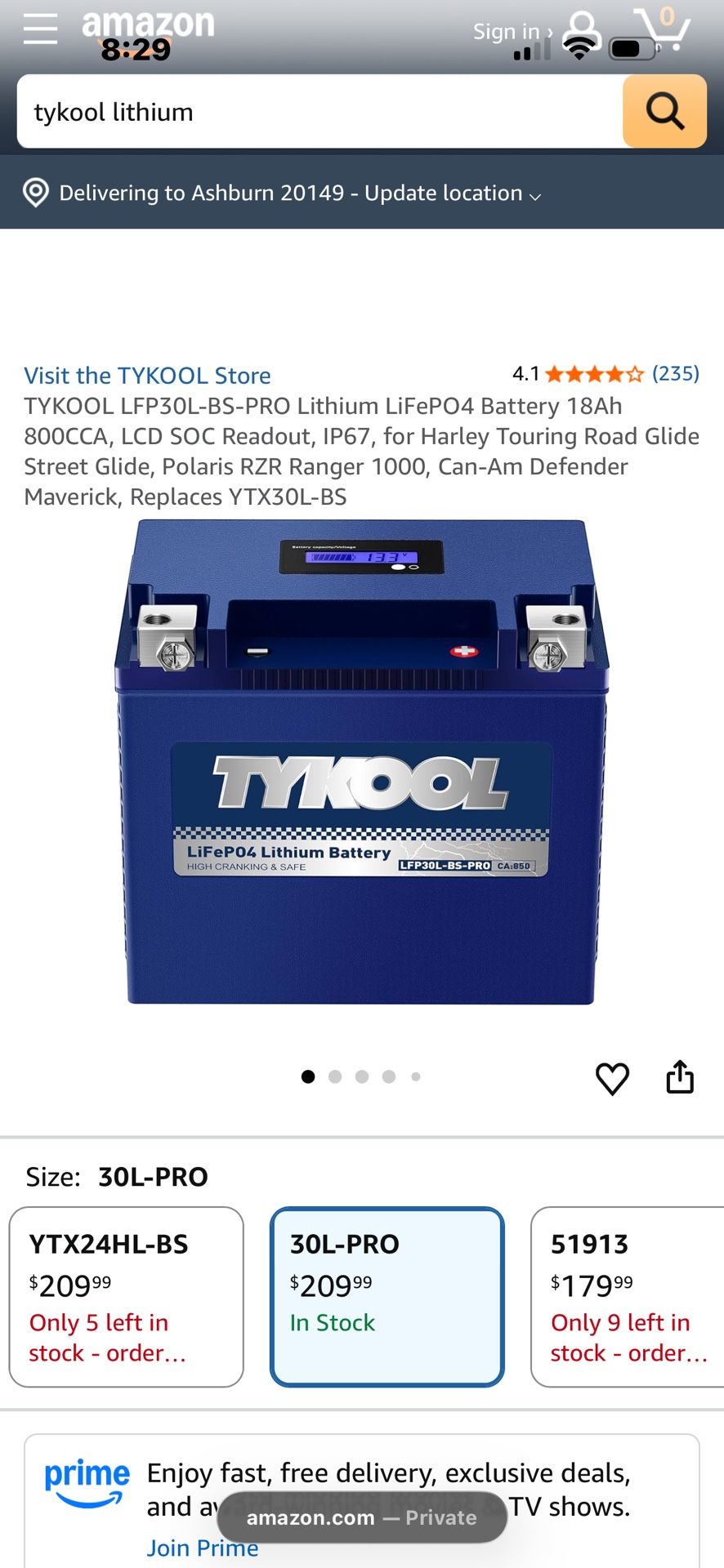The height and width of the screenshot is (1568, 724).
Task: Tap the third carousel dot under the image
Action: click(x=362, y=1076)
